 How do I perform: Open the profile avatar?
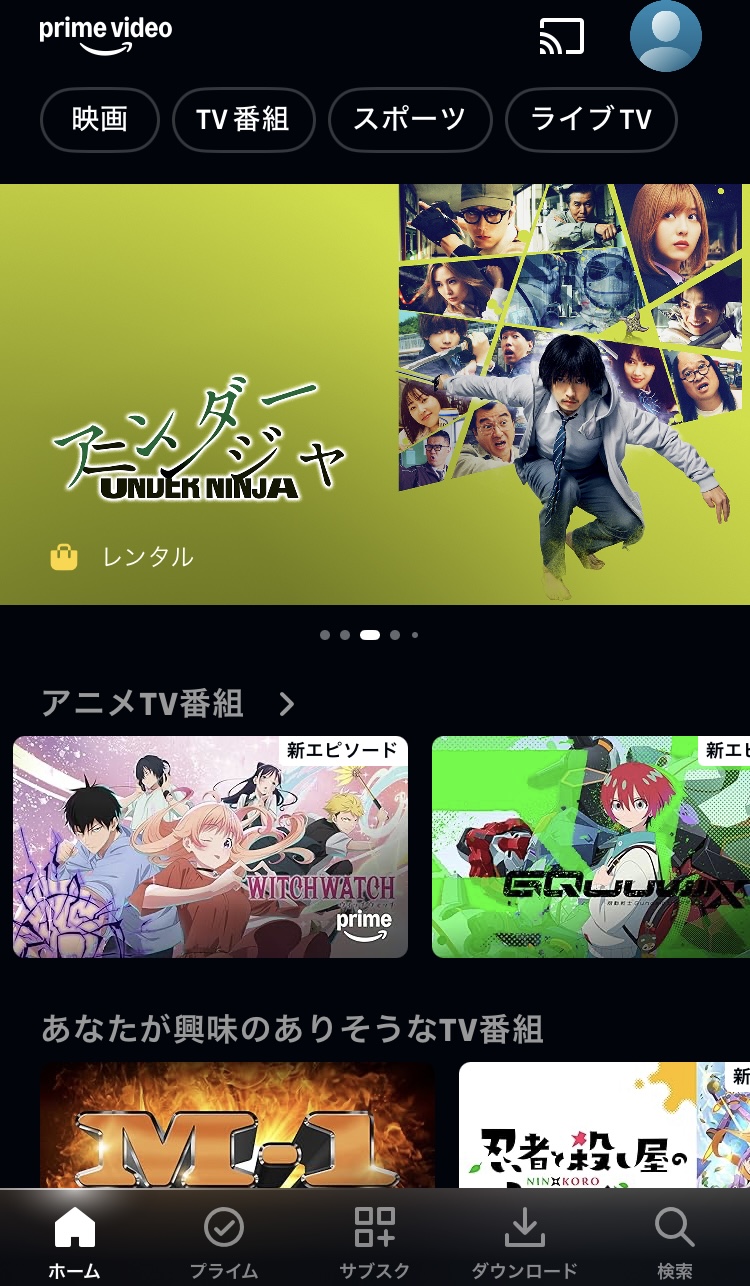click(665, 36)
